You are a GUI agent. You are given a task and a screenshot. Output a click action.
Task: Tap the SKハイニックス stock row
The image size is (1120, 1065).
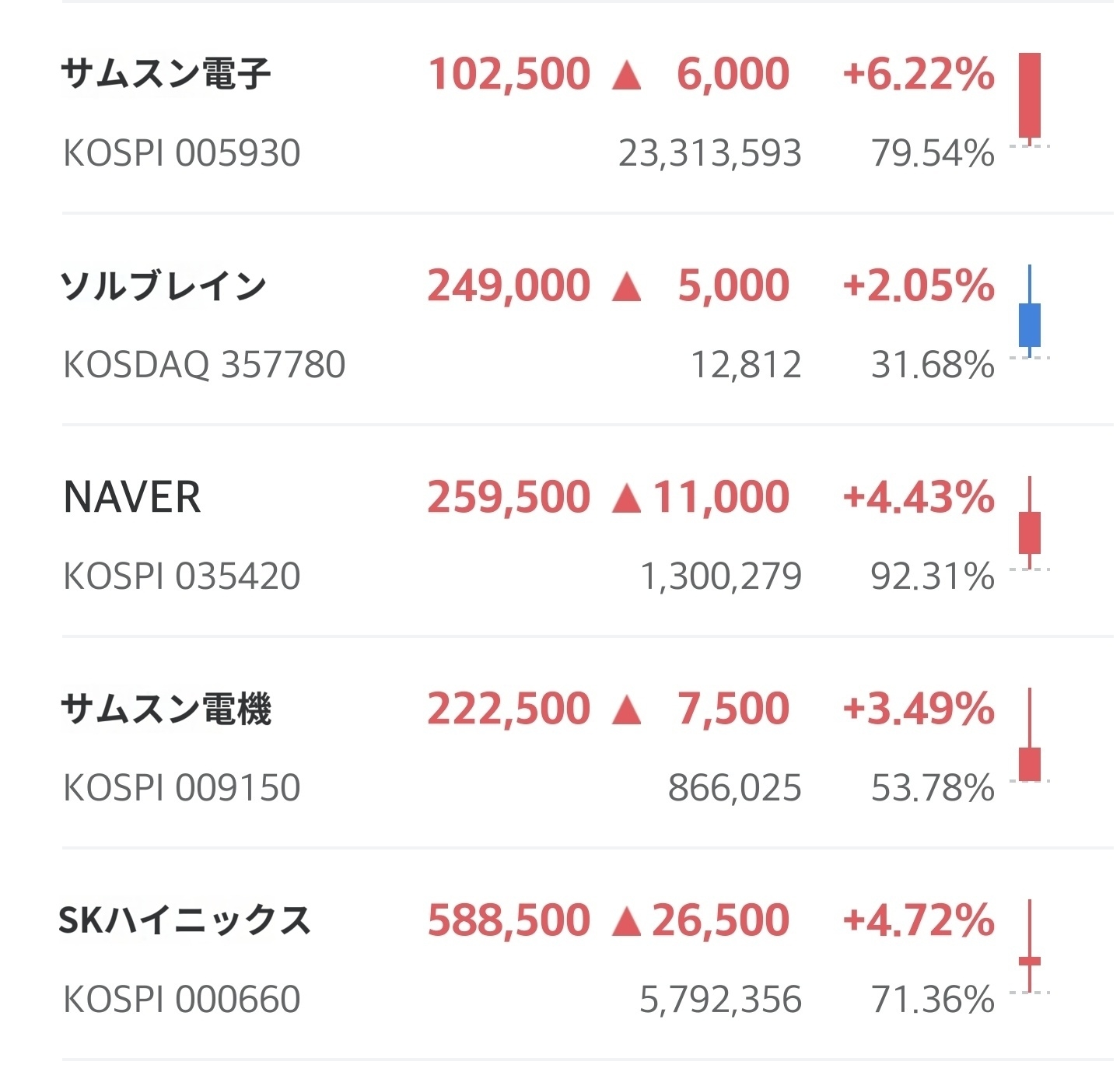(x=185, y=921)
